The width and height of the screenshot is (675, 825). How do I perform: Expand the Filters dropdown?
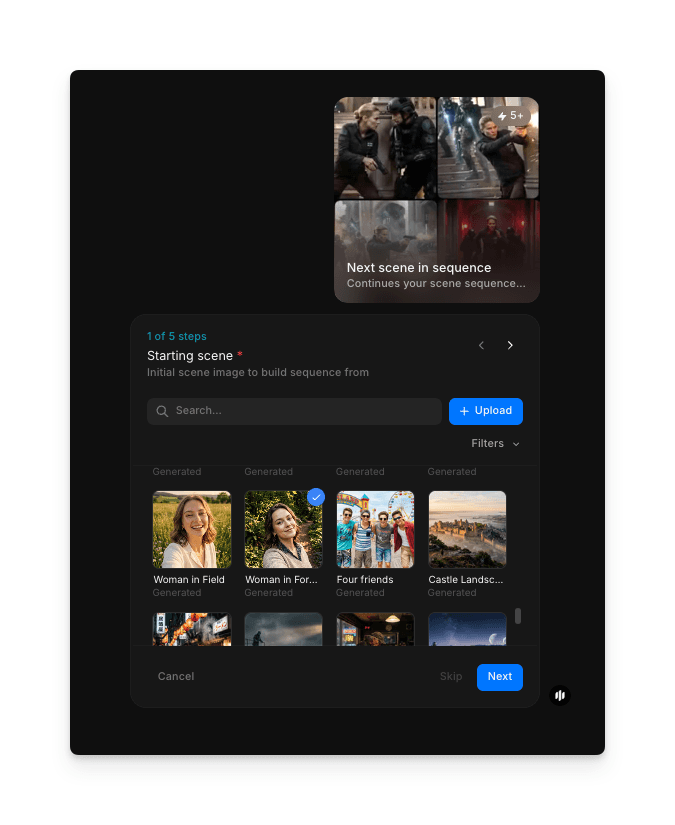click(x=496, y=443)
